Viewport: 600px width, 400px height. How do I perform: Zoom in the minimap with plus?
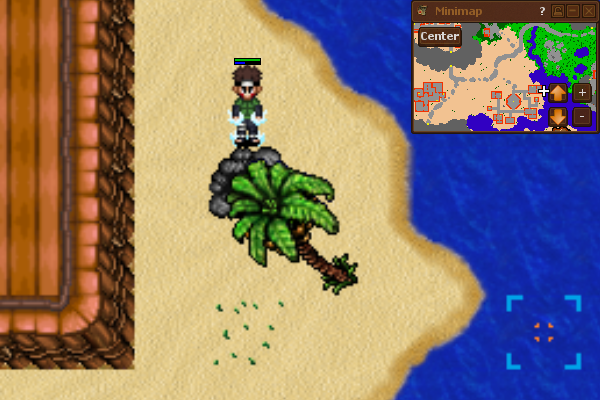tap(583, 93)
